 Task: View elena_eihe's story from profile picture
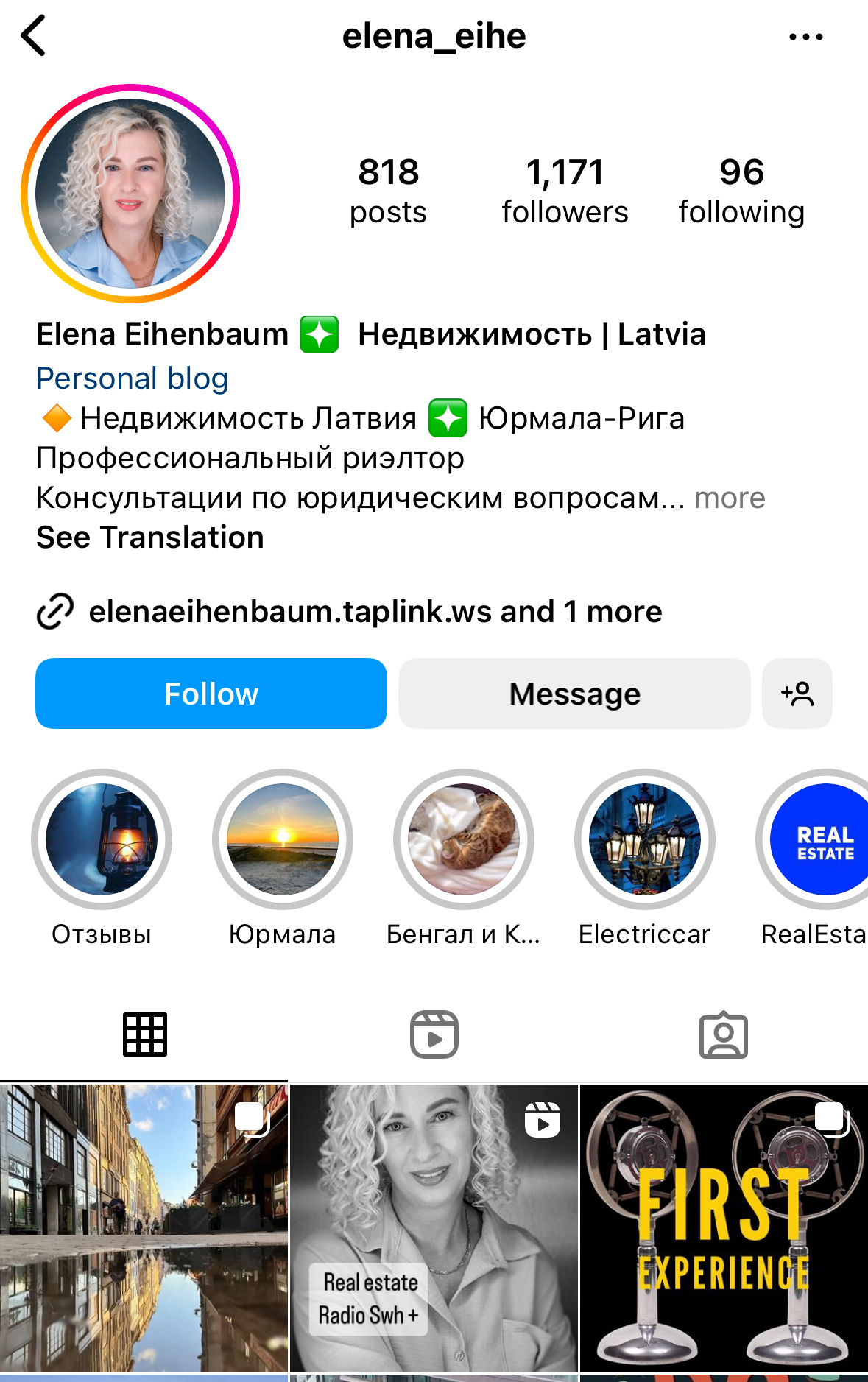click(x=131, y=194)
